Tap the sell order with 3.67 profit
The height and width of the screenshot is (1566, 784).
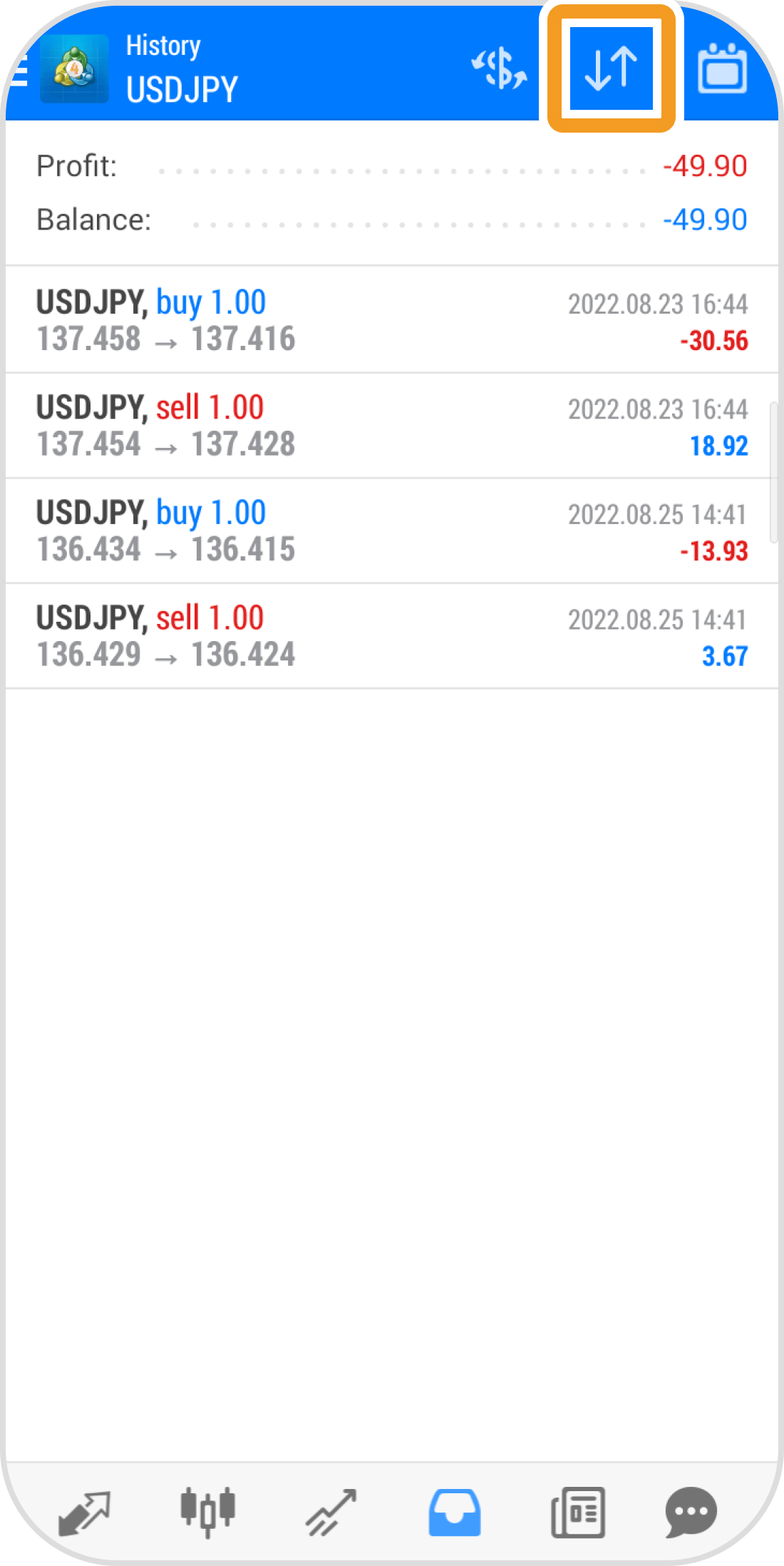392,634
